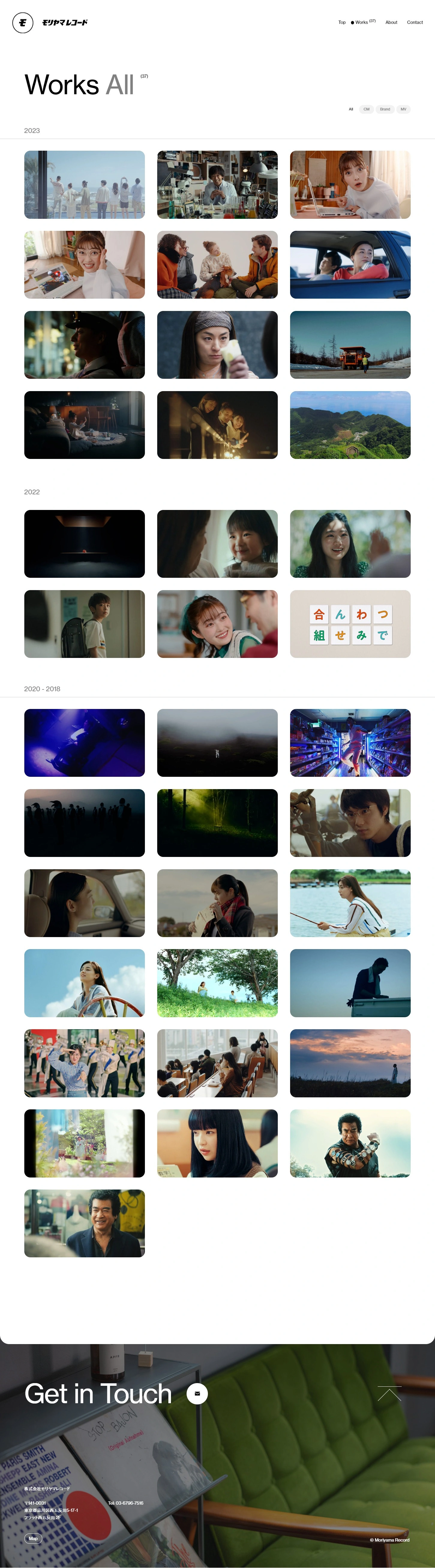
Task: Open the tile with Japanese character blocks
Action: click(x=350, y=624)
